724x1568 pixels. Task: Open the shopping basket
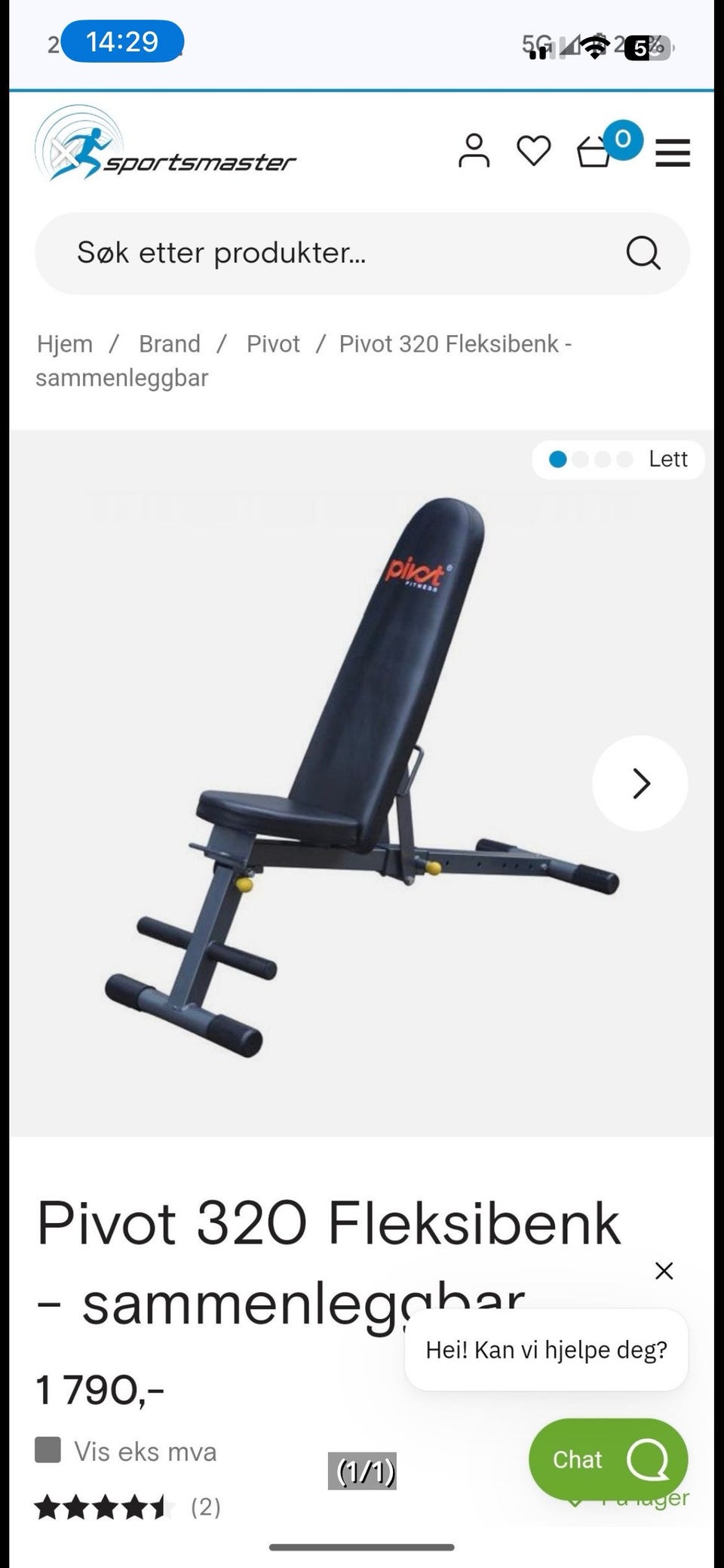coord(594,152)
